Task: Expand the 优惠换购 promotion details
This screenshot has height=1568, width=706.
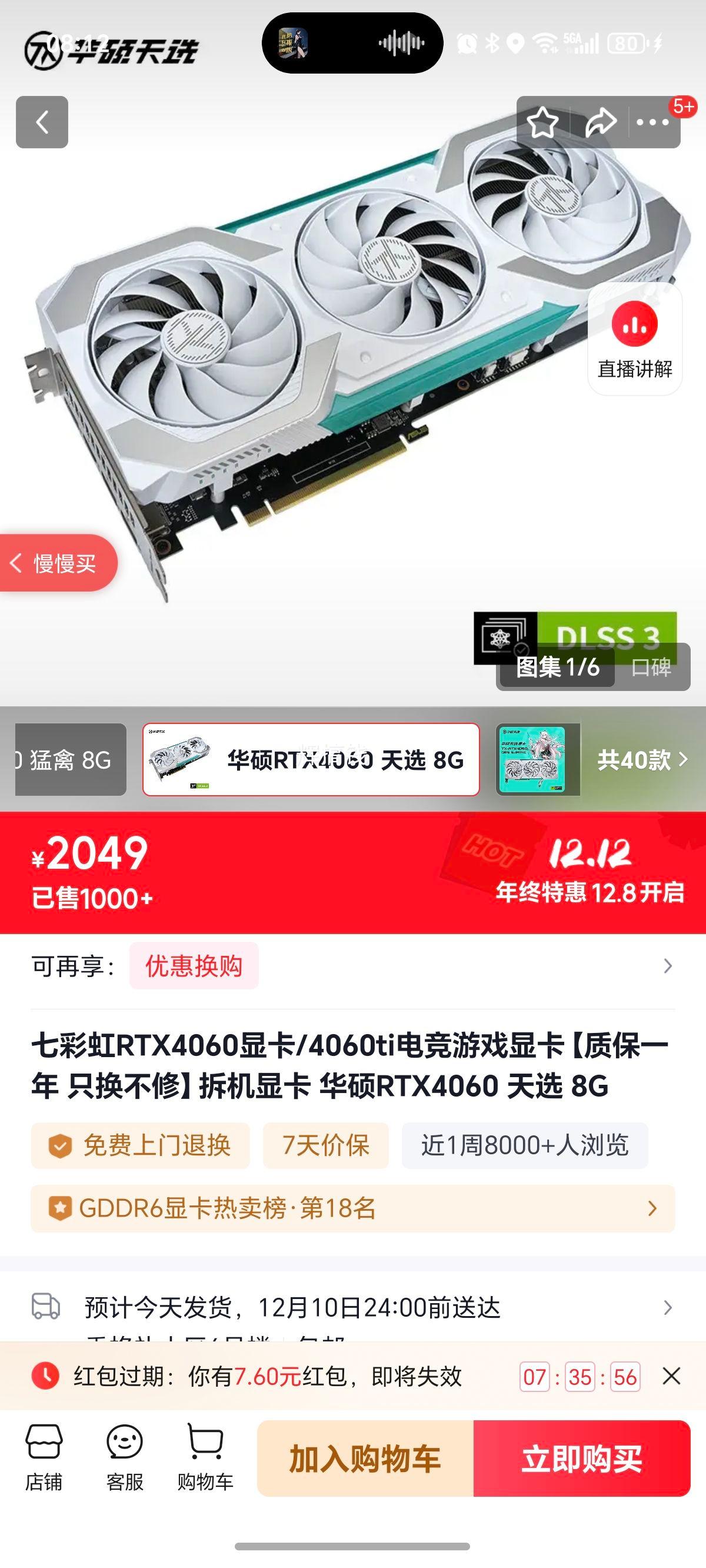Action: click(x=194, y=965)
